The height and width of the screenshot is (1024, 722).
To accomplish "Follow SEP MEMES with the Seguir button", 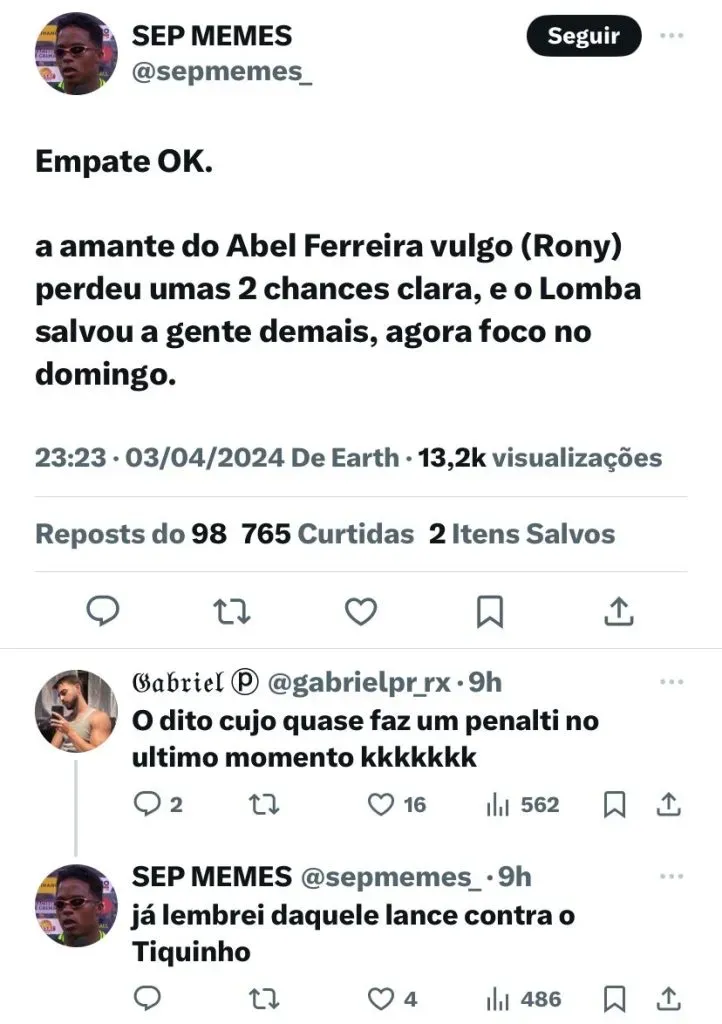I will (x=583, y=37).
